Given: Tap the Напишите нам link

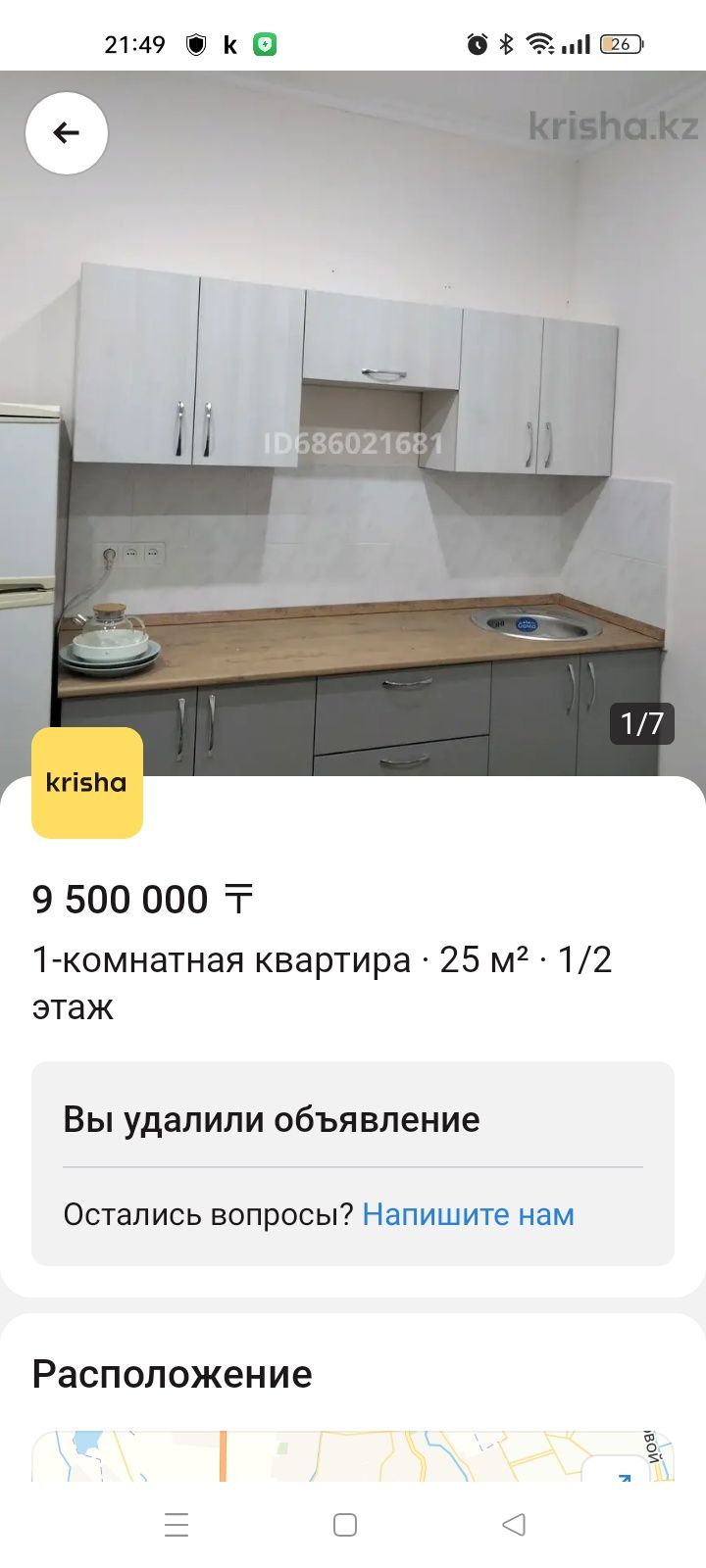Looking at the screenshot, I should pyautogui.click(x=468, y=1214).
